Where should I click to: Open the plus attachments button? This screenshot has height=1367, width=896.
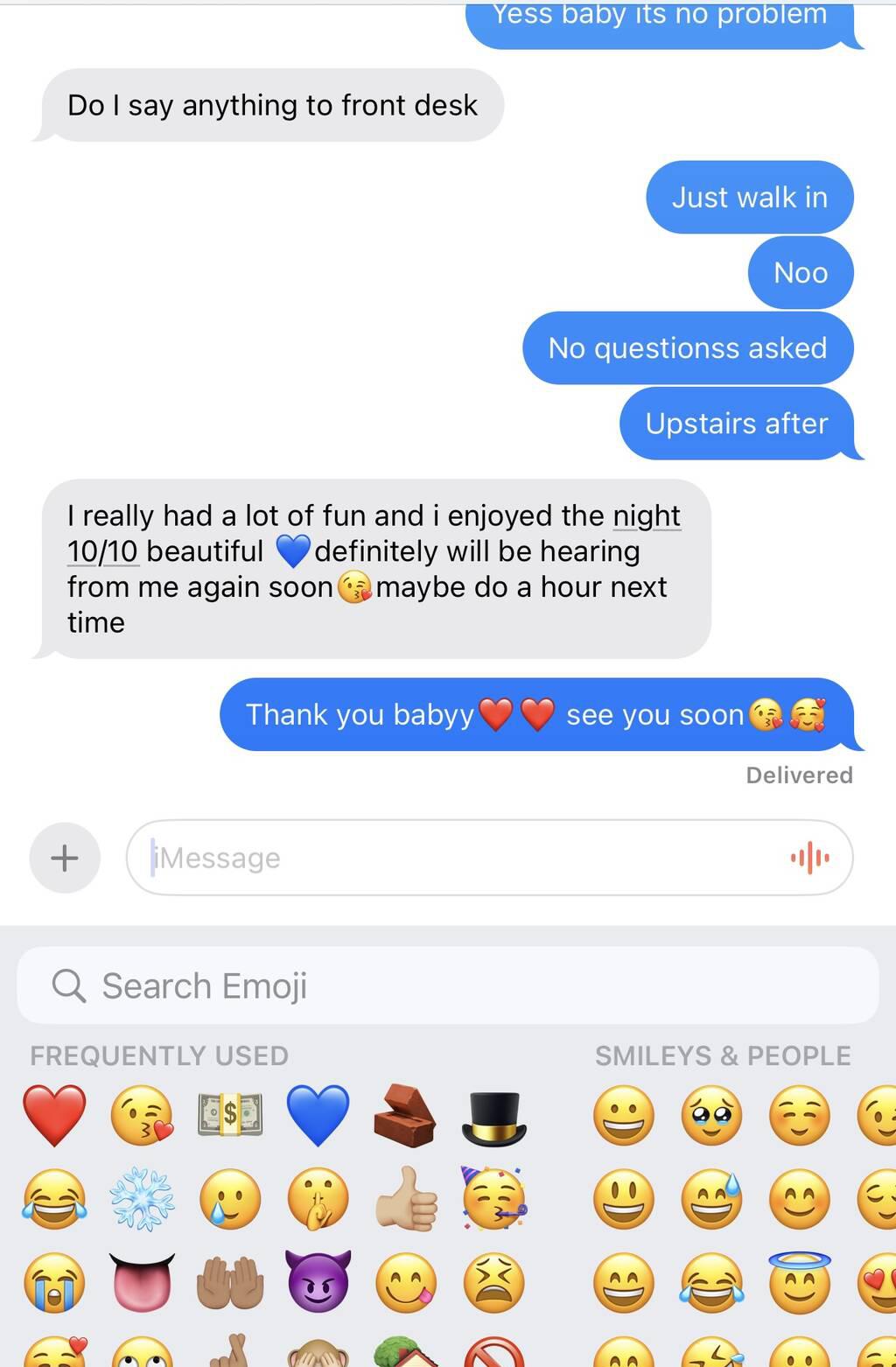[x=65, y=858]
